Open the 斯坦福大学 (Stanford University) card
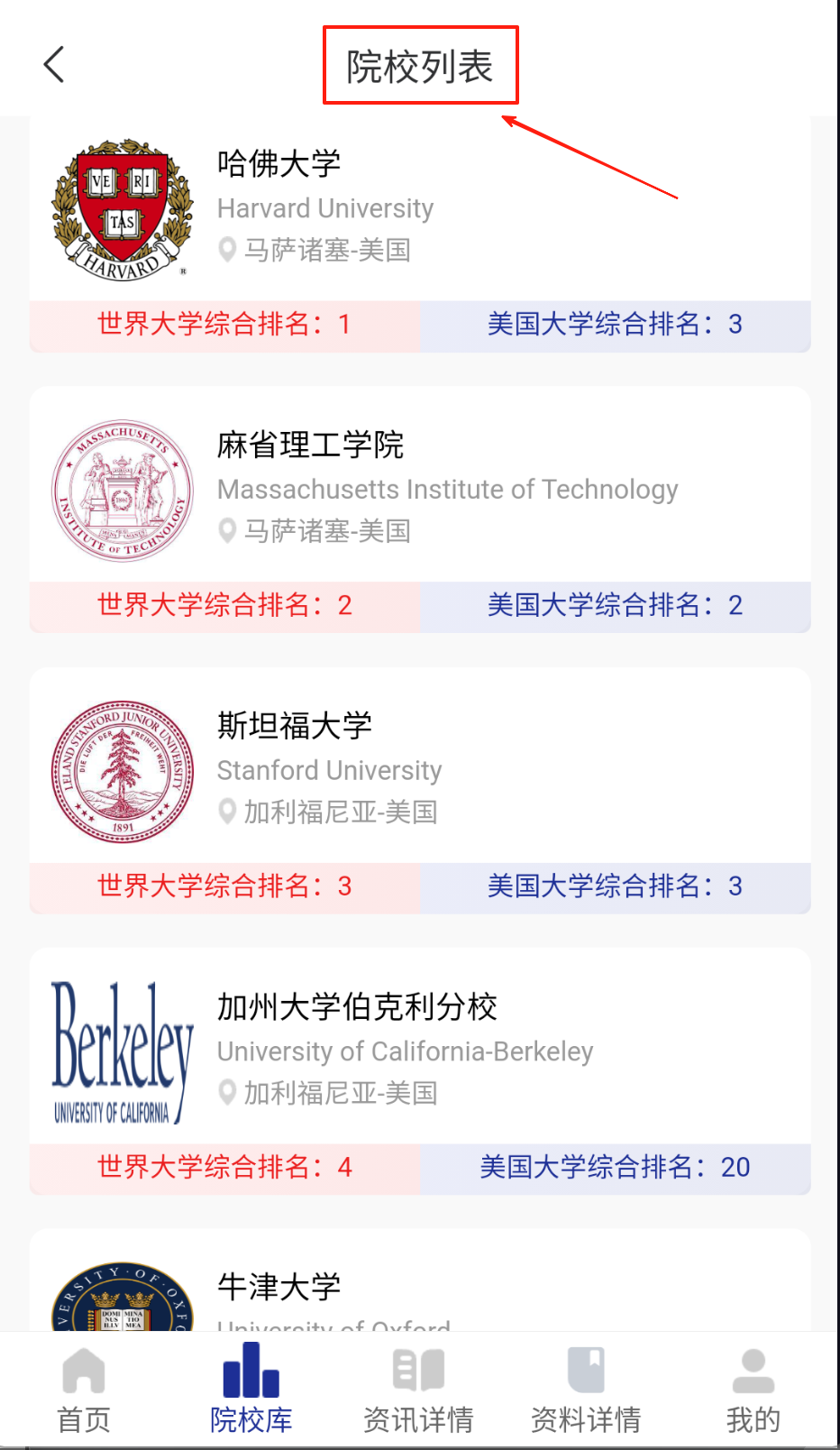The width and height of the screenshot is (840, 1450). point(419,771)
